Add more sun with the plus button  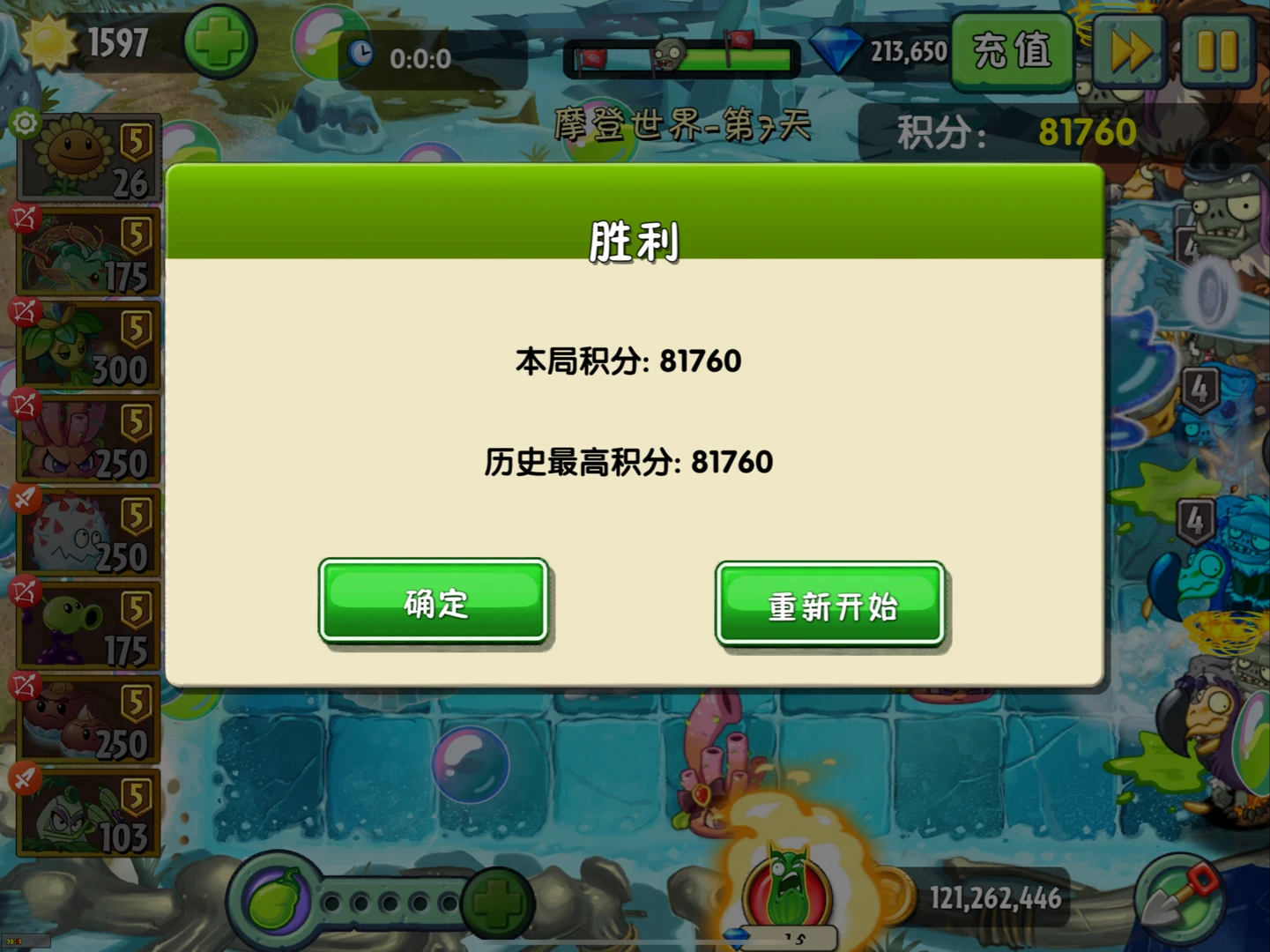[219, 41]
